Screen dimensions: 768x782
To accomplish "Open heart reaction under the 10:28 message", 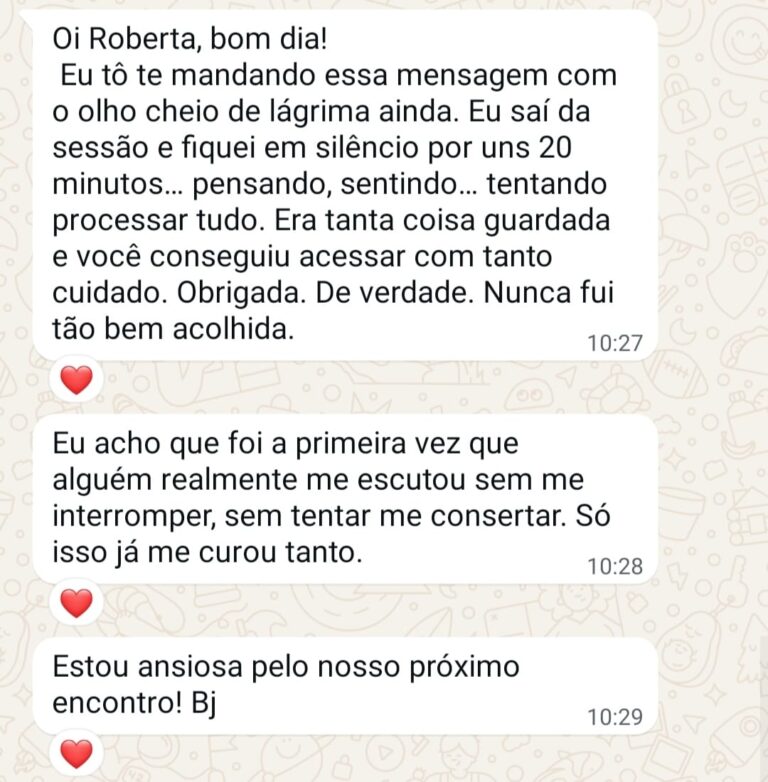I will pyautogui.click(x=76, y=603).
